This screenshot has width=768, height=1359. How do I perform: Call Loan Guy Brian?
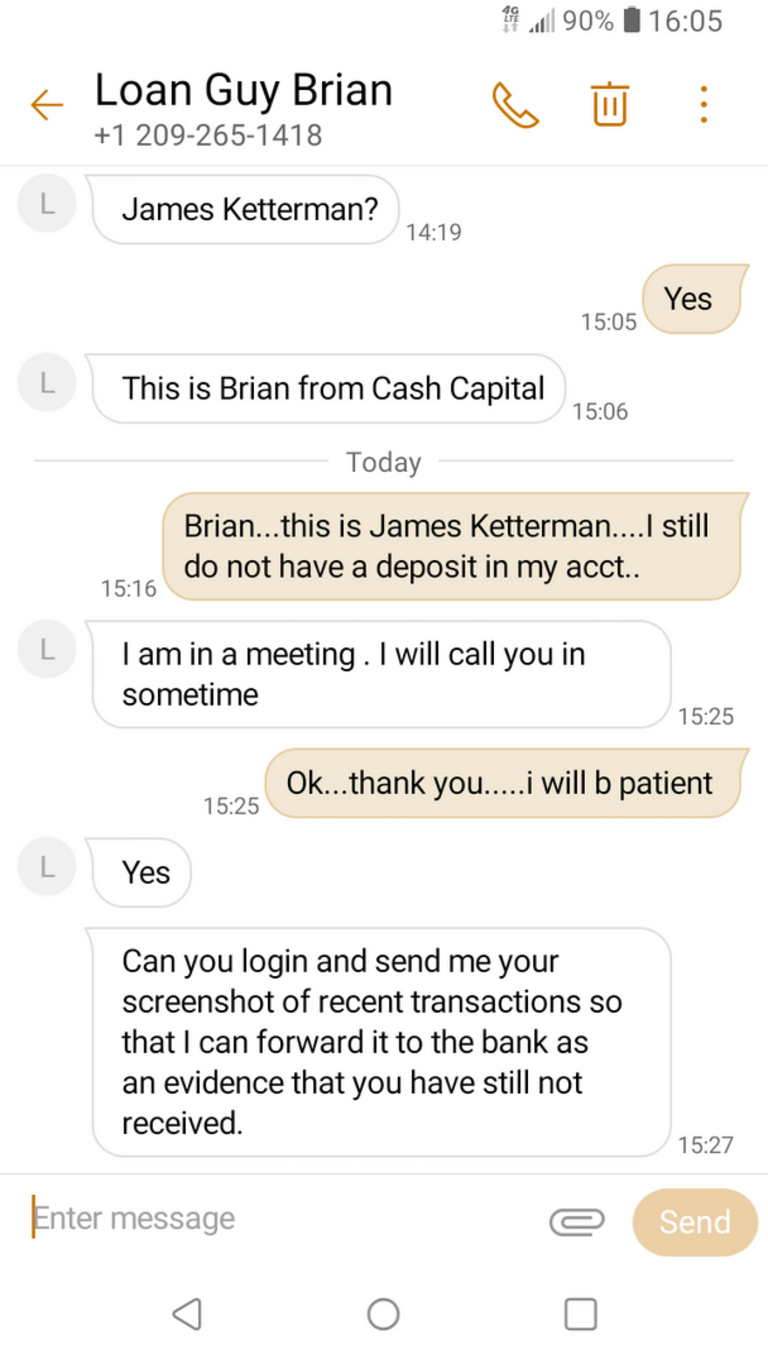[x=515, y=105]
